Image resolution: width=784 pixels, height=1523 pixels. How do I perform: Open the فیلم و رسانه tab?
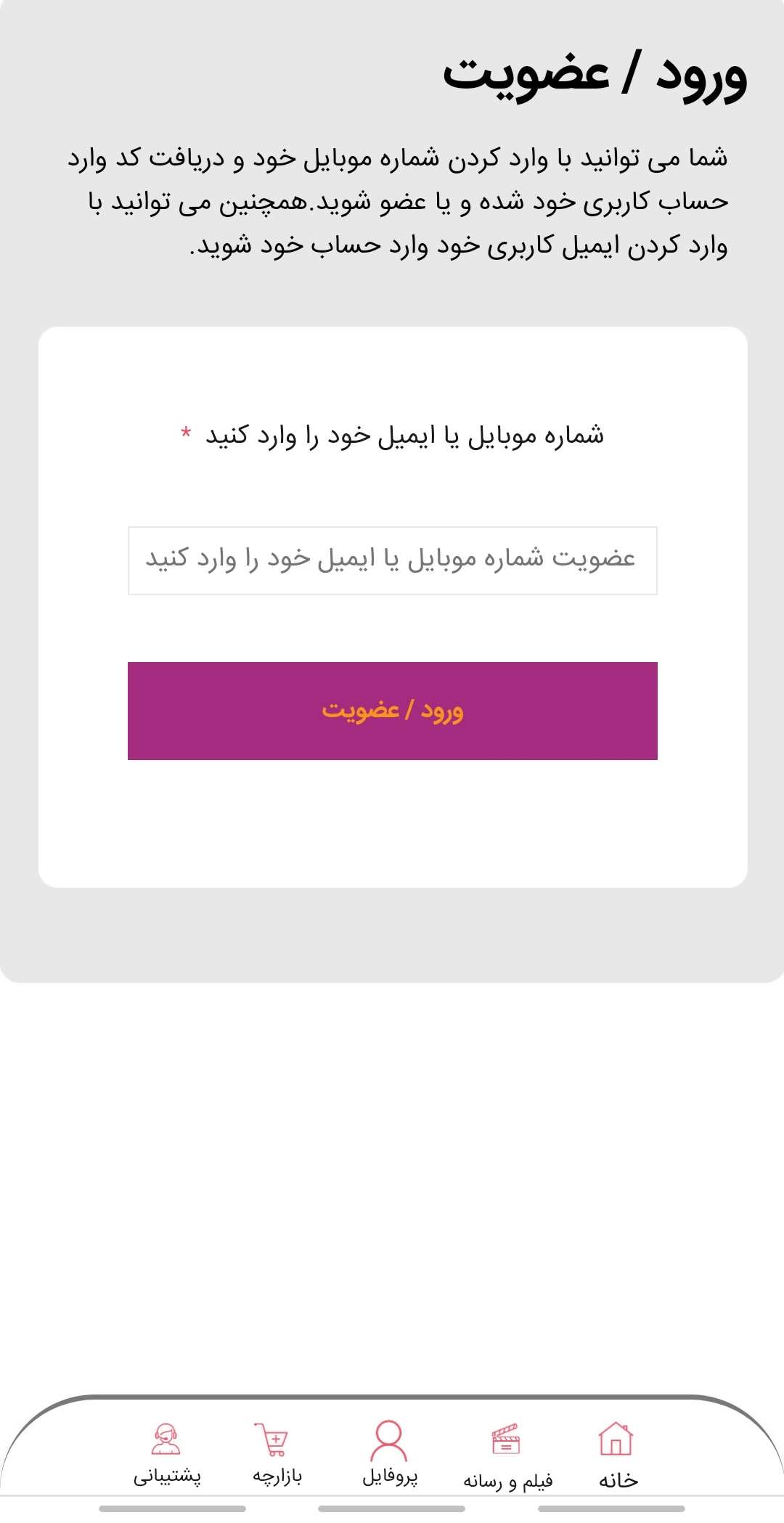507,1453
